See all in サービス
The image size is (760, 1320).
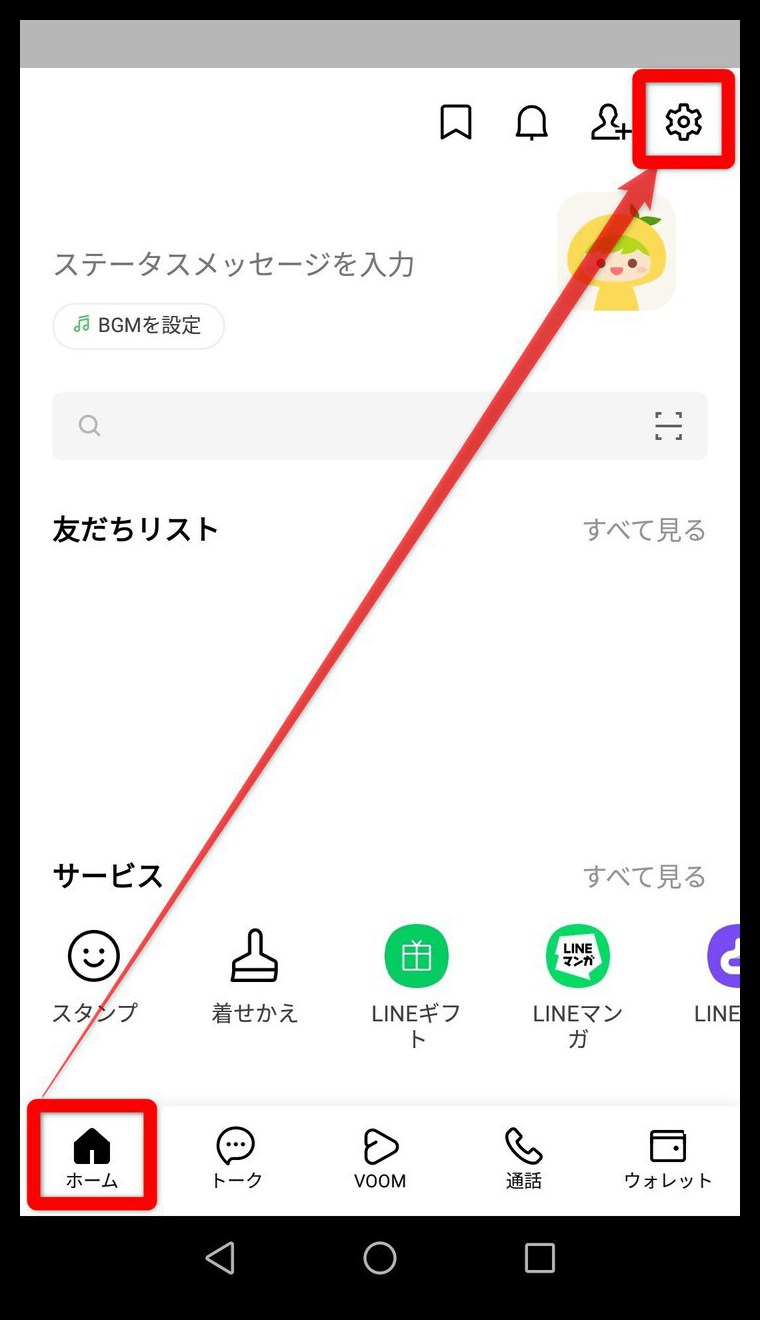tap(644, 877)
